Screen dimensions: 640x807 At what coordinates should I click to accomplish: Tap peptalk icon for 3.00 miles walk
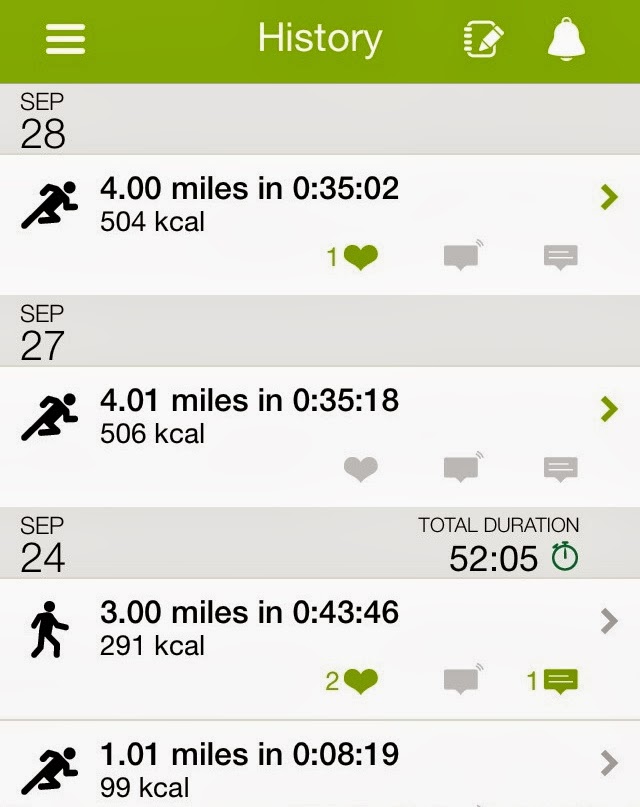pos(460,682)
